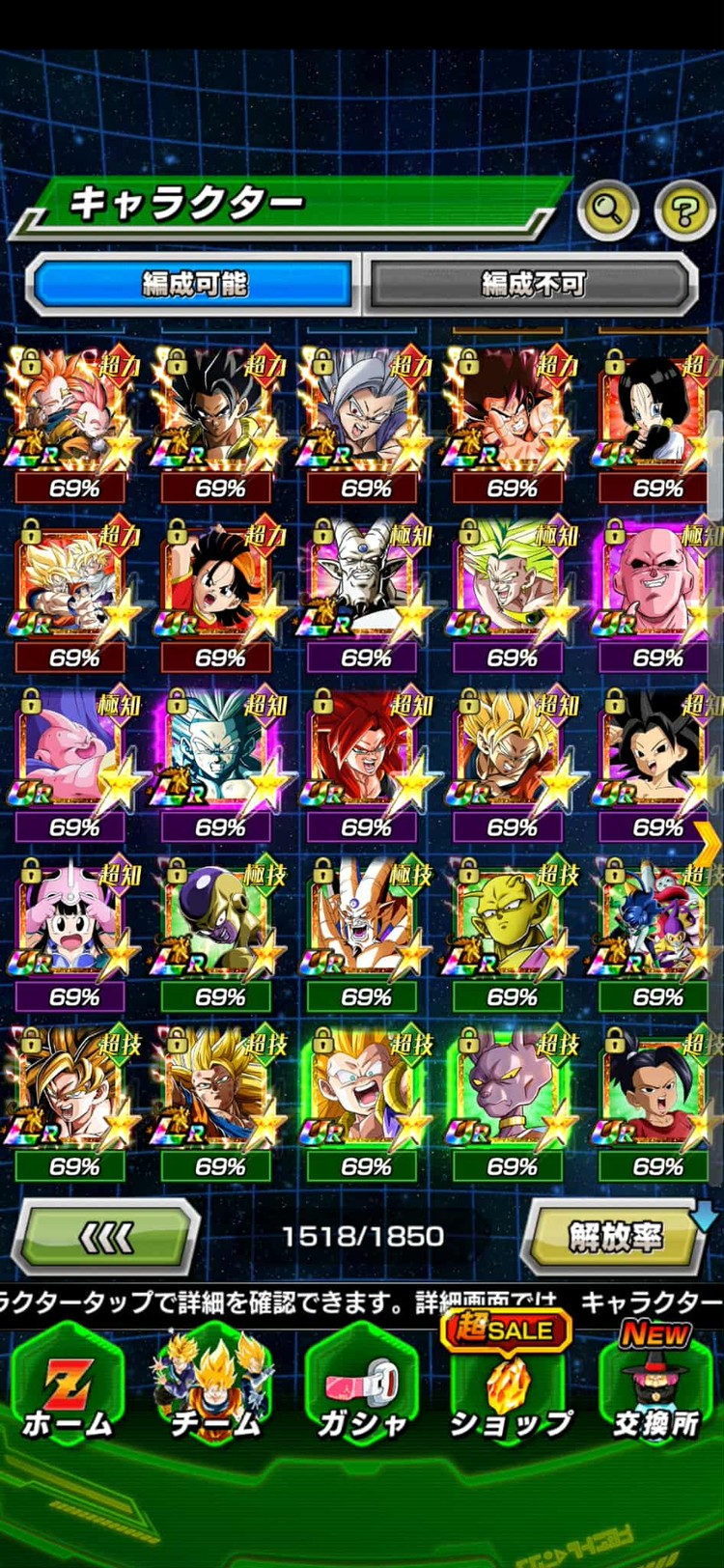Tap the green back arrows button
Image resolution: width=724 pixels, height=1568 pixels.
tap(104, 1236)
